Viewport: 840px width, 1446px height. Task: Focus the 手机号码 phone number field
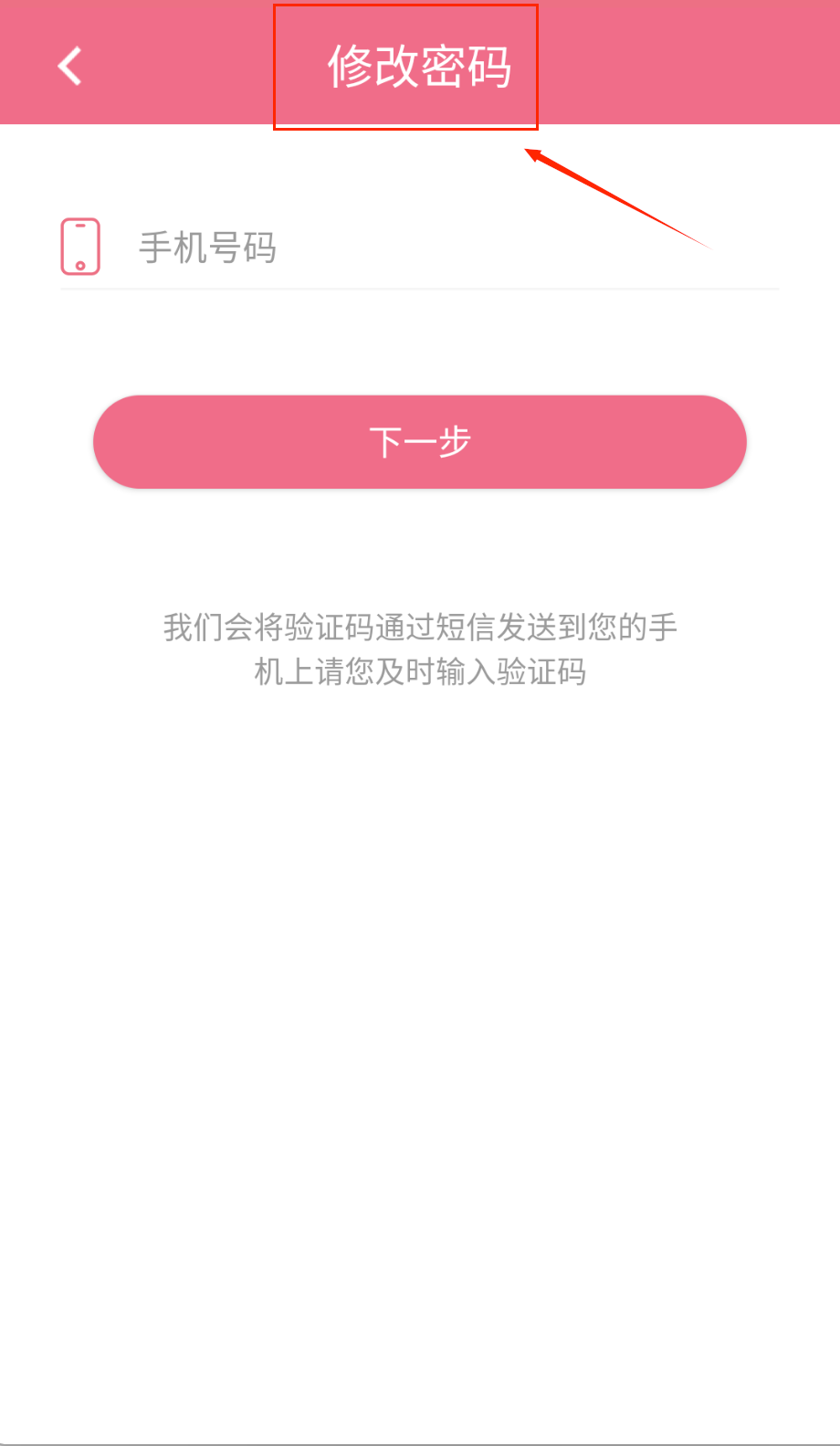click(x=438, y=248)
